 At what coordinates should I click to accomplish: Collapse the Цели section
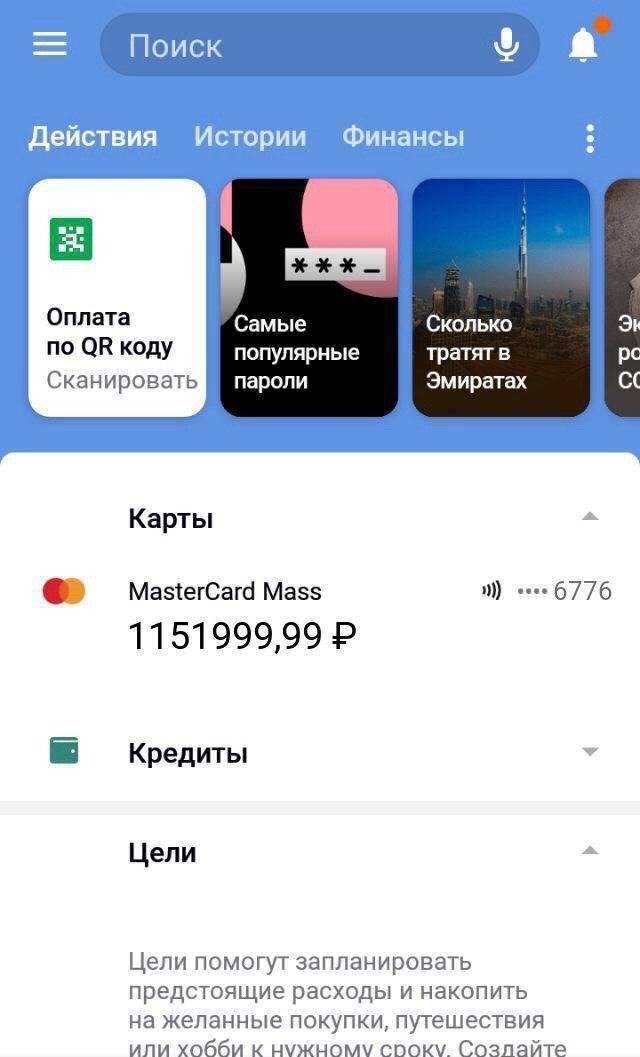coord(590,851)
